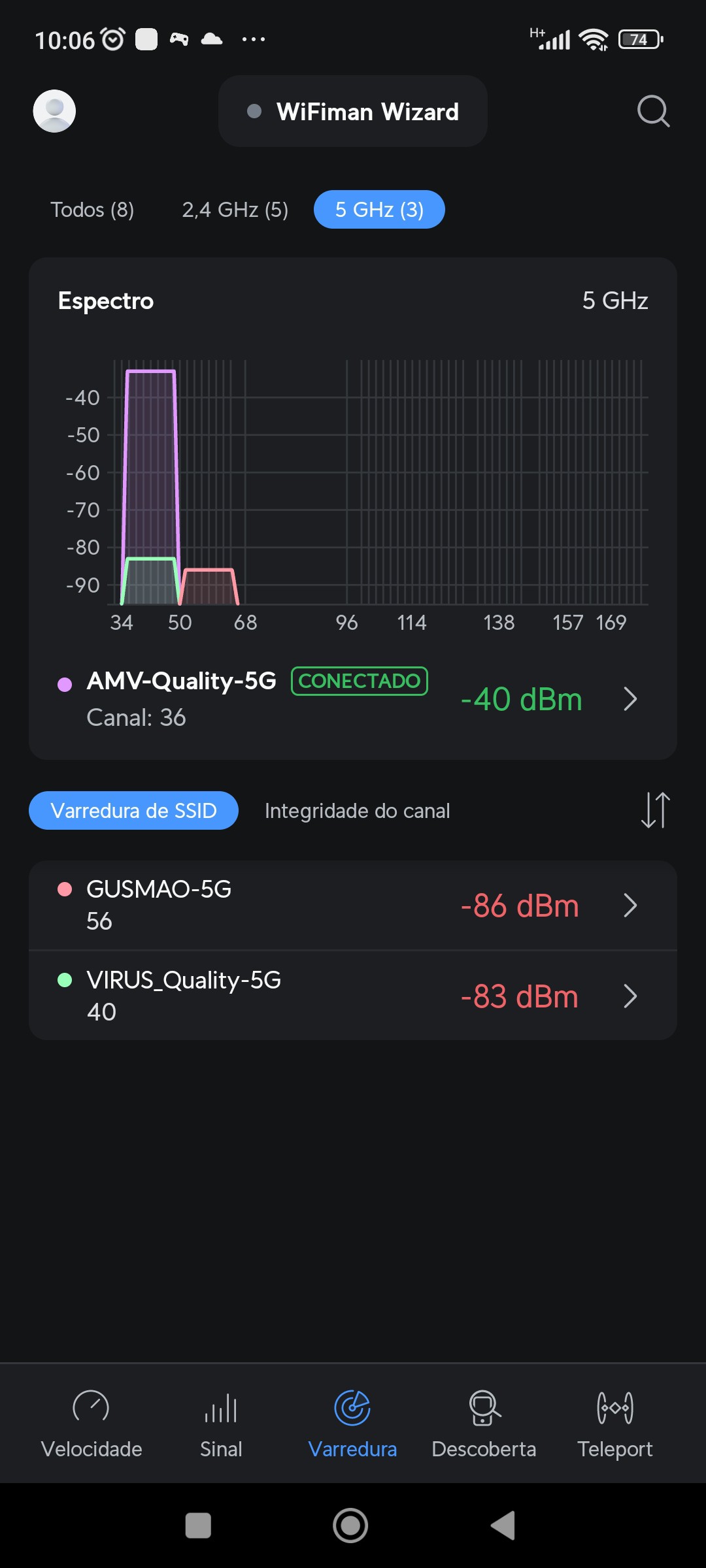Switch to Varredura de SSID view
This screenshot has height=1568, width=706.
click(x=133, y=811)
